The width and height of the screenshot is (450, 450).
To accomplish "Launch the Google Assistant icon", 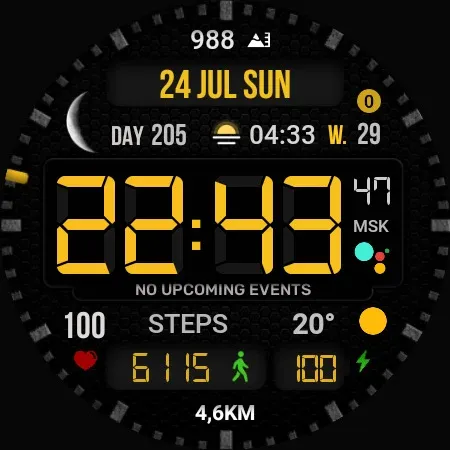I will tap(372, 257).
